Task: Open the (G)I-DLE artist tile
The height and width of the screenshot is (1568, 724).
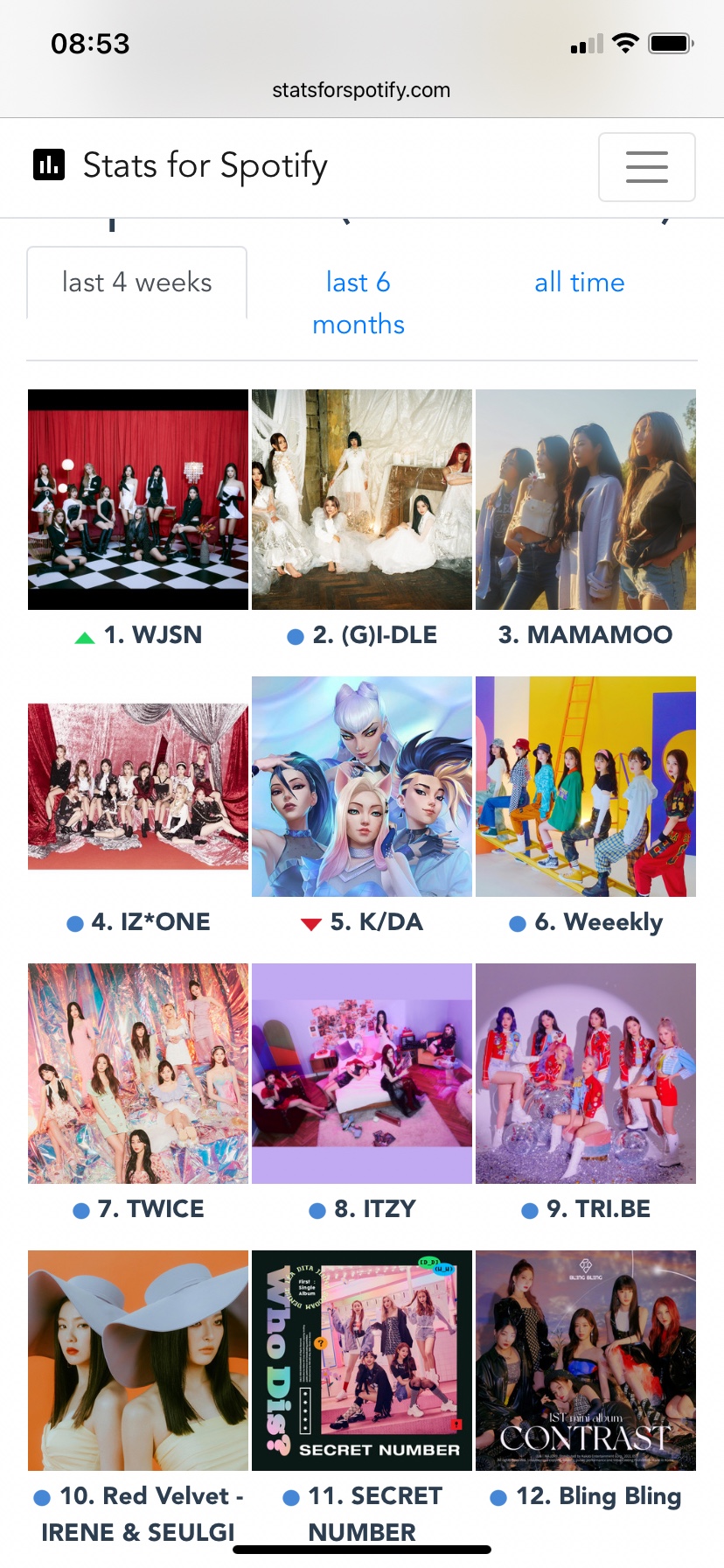Action: (362, 500)
